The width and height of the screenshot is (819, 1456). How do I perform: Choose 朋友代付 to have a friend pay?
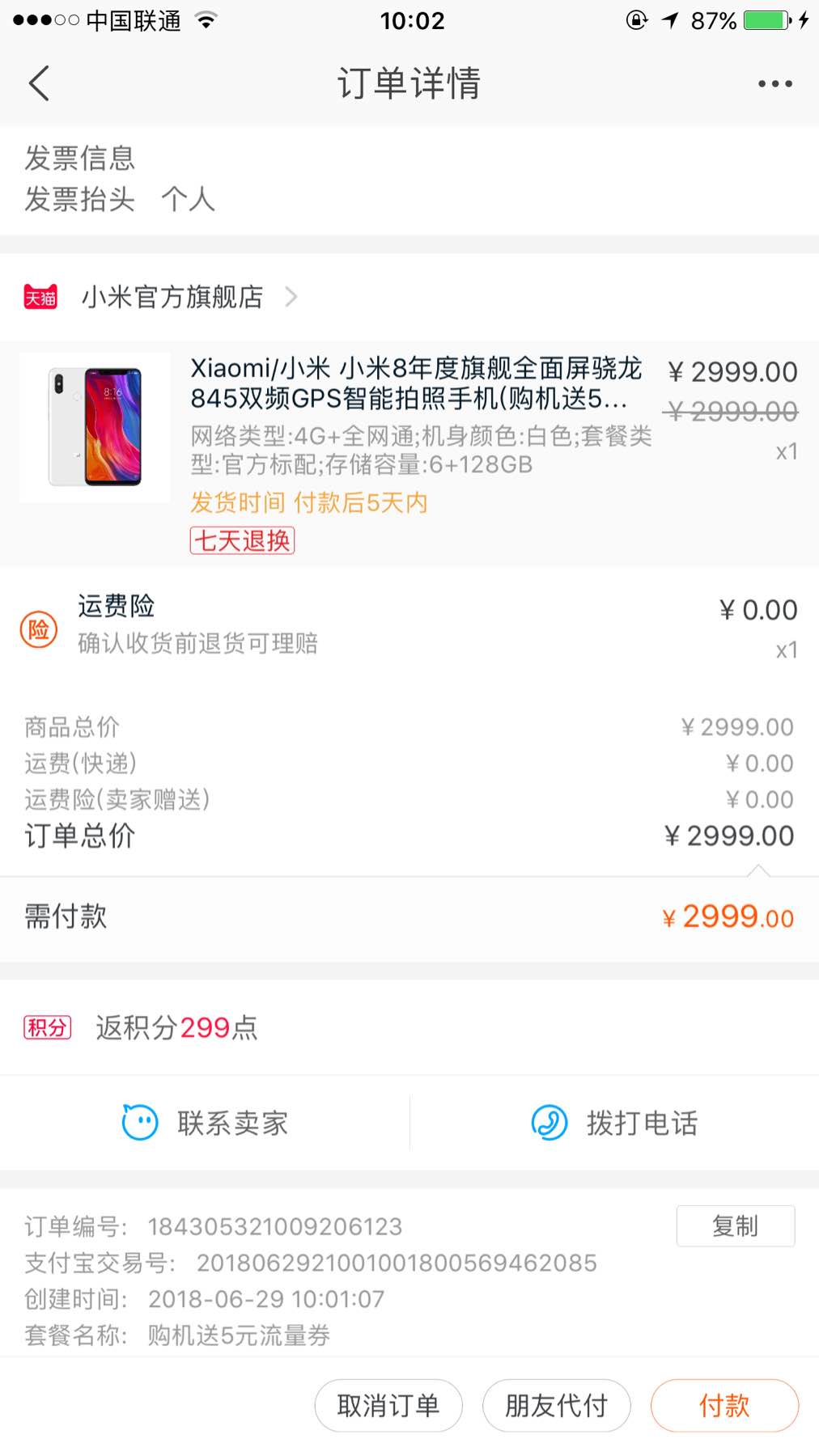click(x=557, y=1406)
